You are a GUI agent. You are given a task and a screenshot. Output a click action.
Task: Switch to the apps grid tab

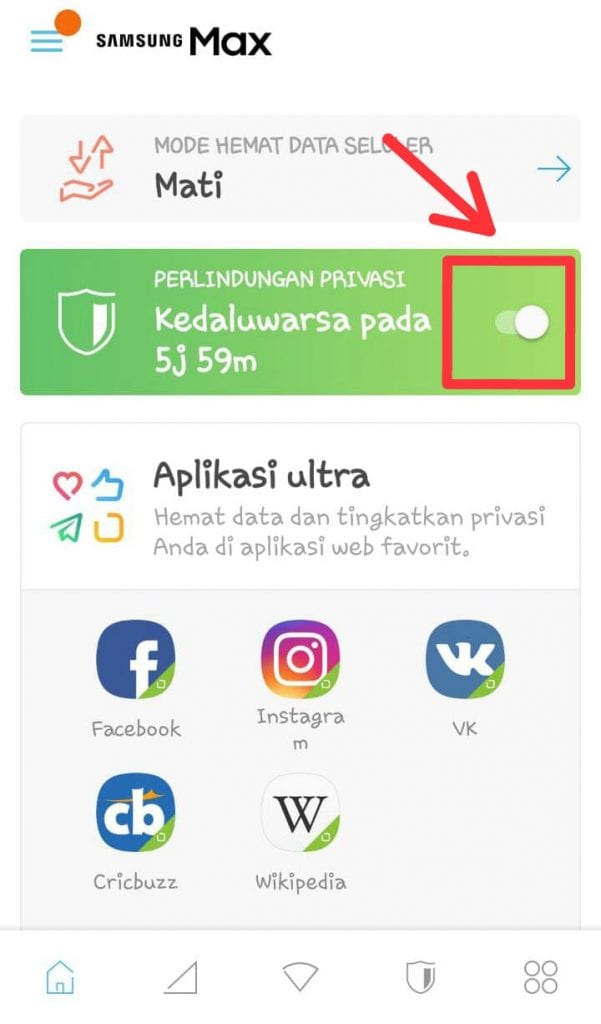click(541, 976)
